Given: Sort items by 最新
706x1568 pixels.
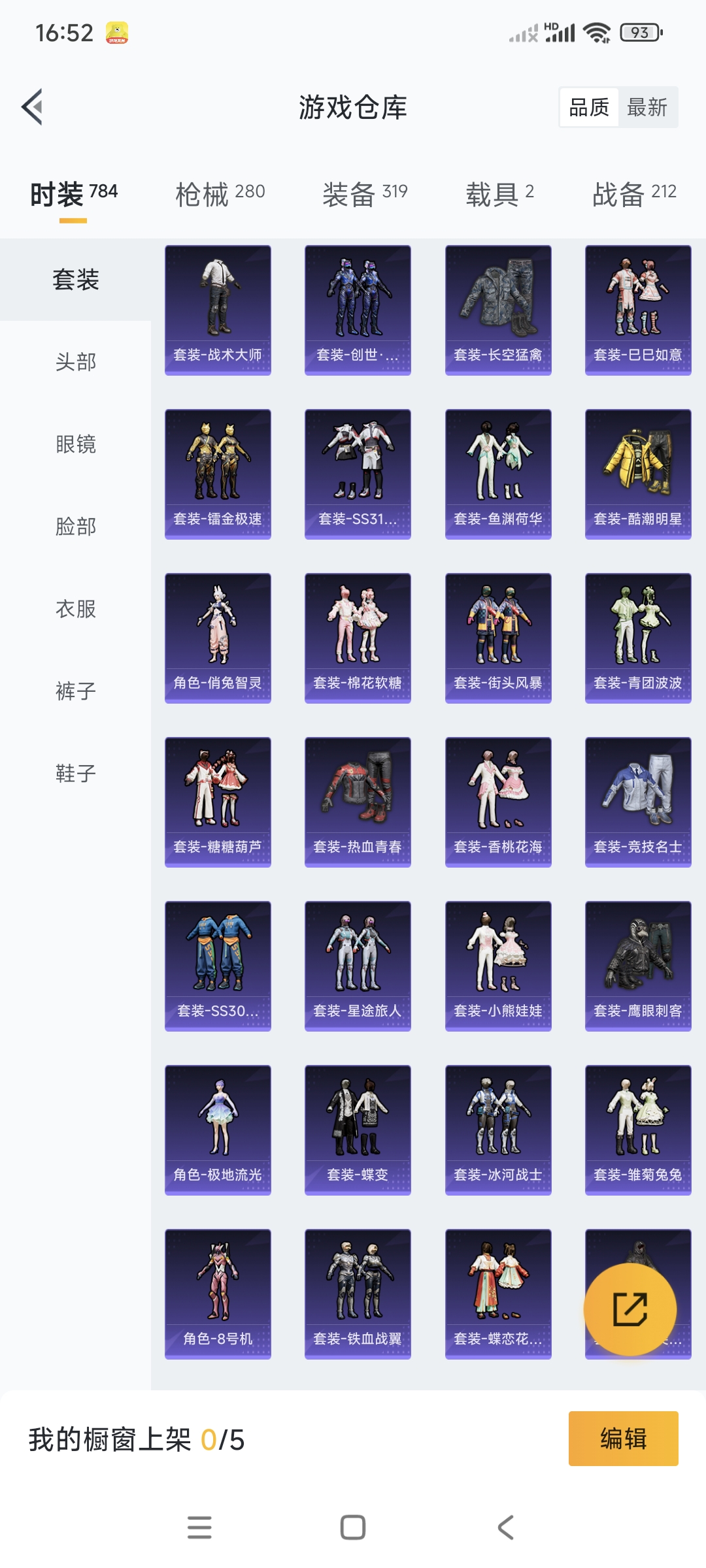Looking at the screenshot, I should [x=647, y=107].
